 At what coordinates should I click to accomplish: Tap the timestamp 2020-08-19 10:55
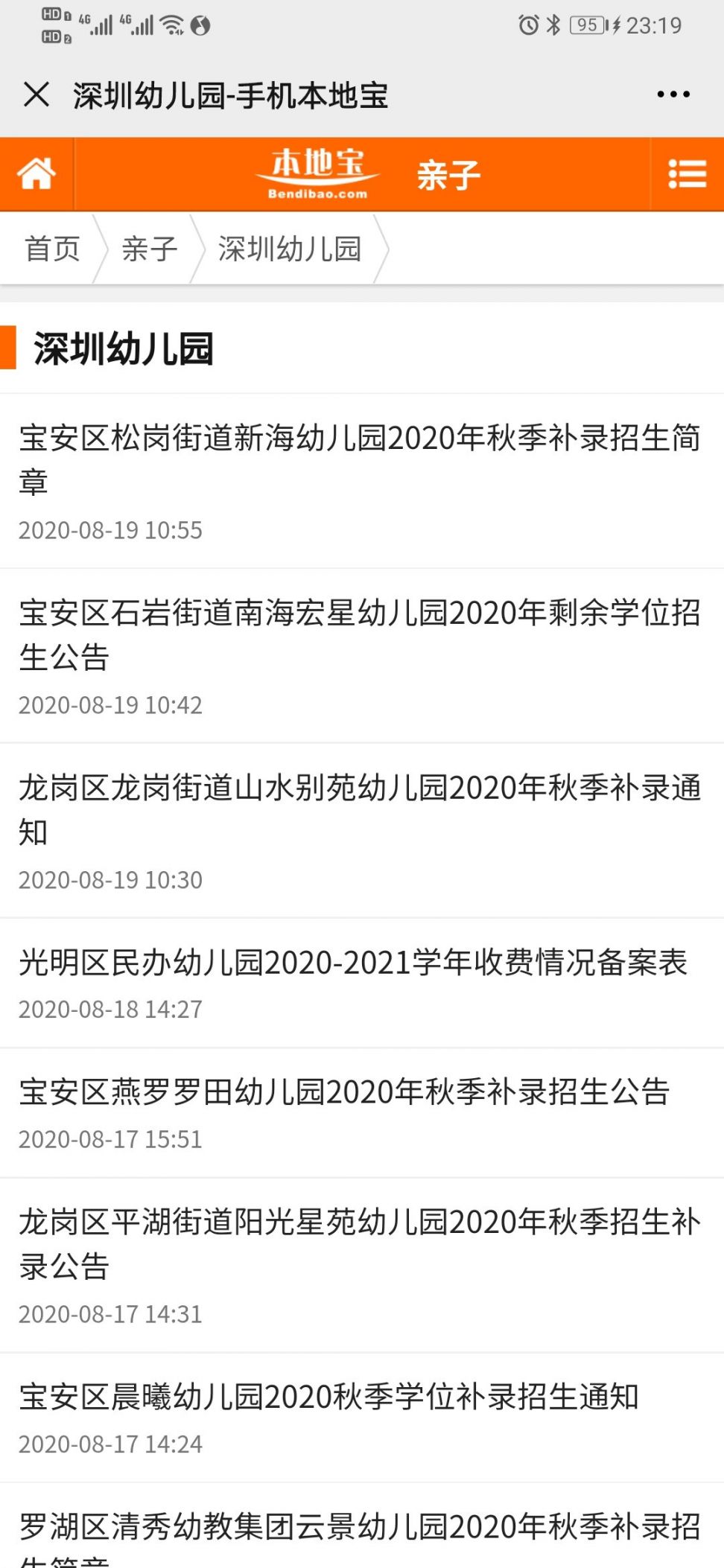[110, 530]
